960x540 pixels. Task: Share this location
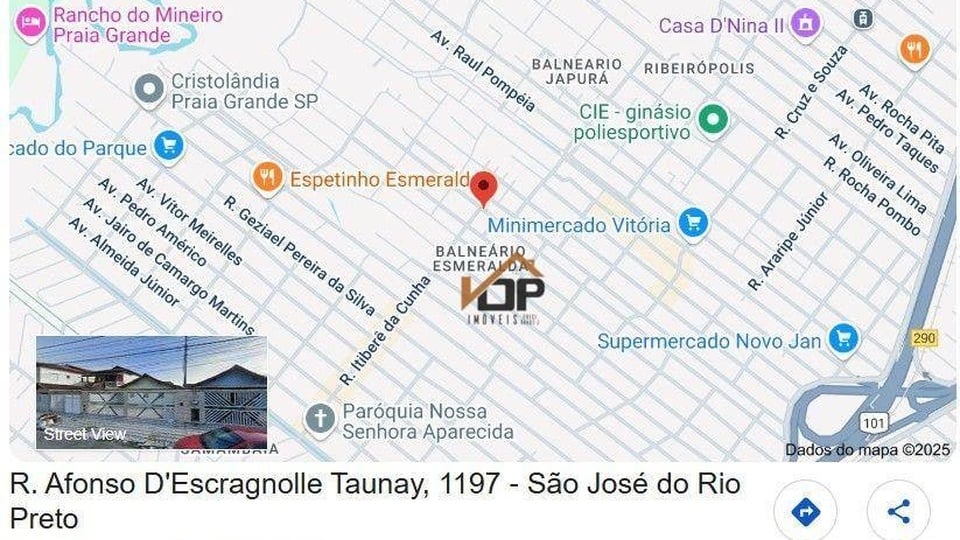(x=898, y=512)
